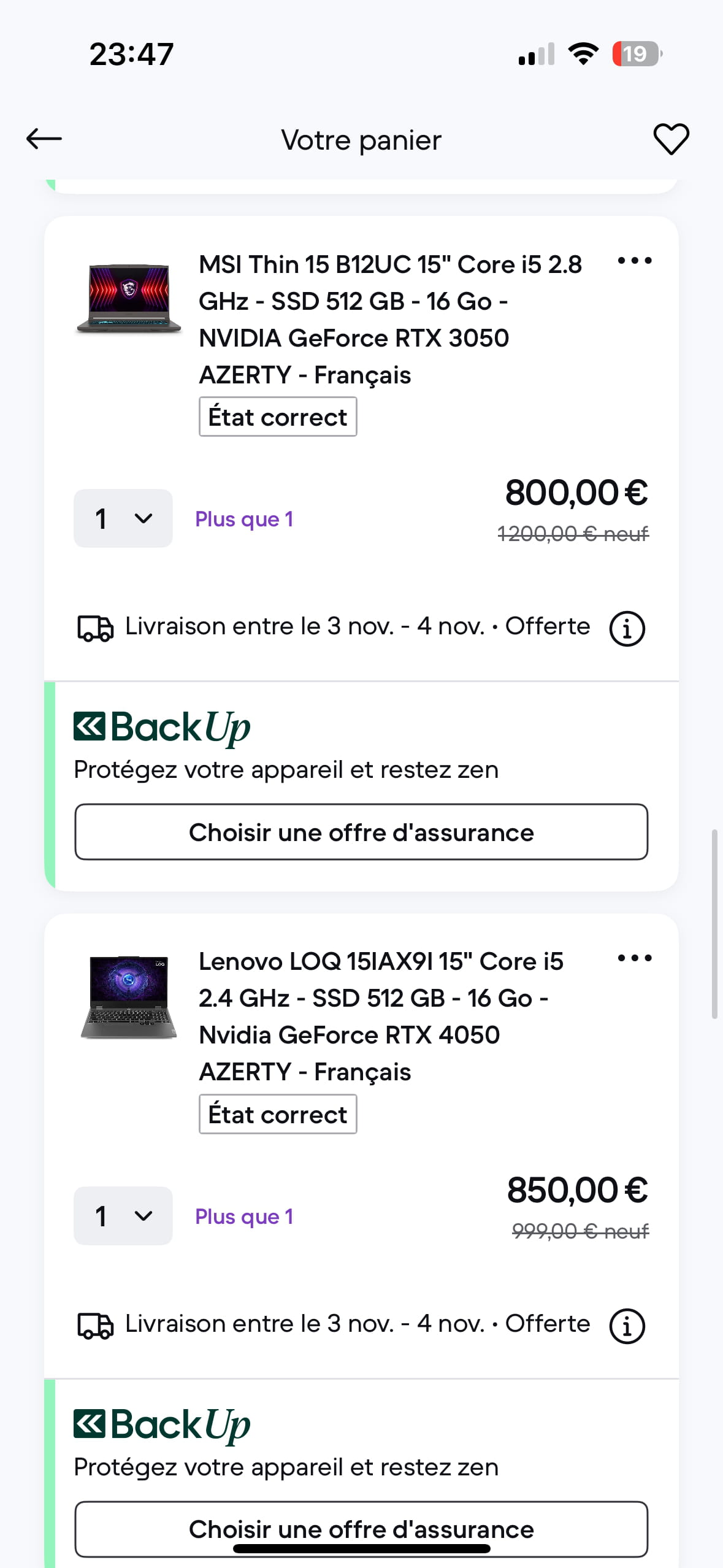Choose an insurance offer for MSI laptop
Screen dimensions: 723x1568
click(x=361, y=832)
